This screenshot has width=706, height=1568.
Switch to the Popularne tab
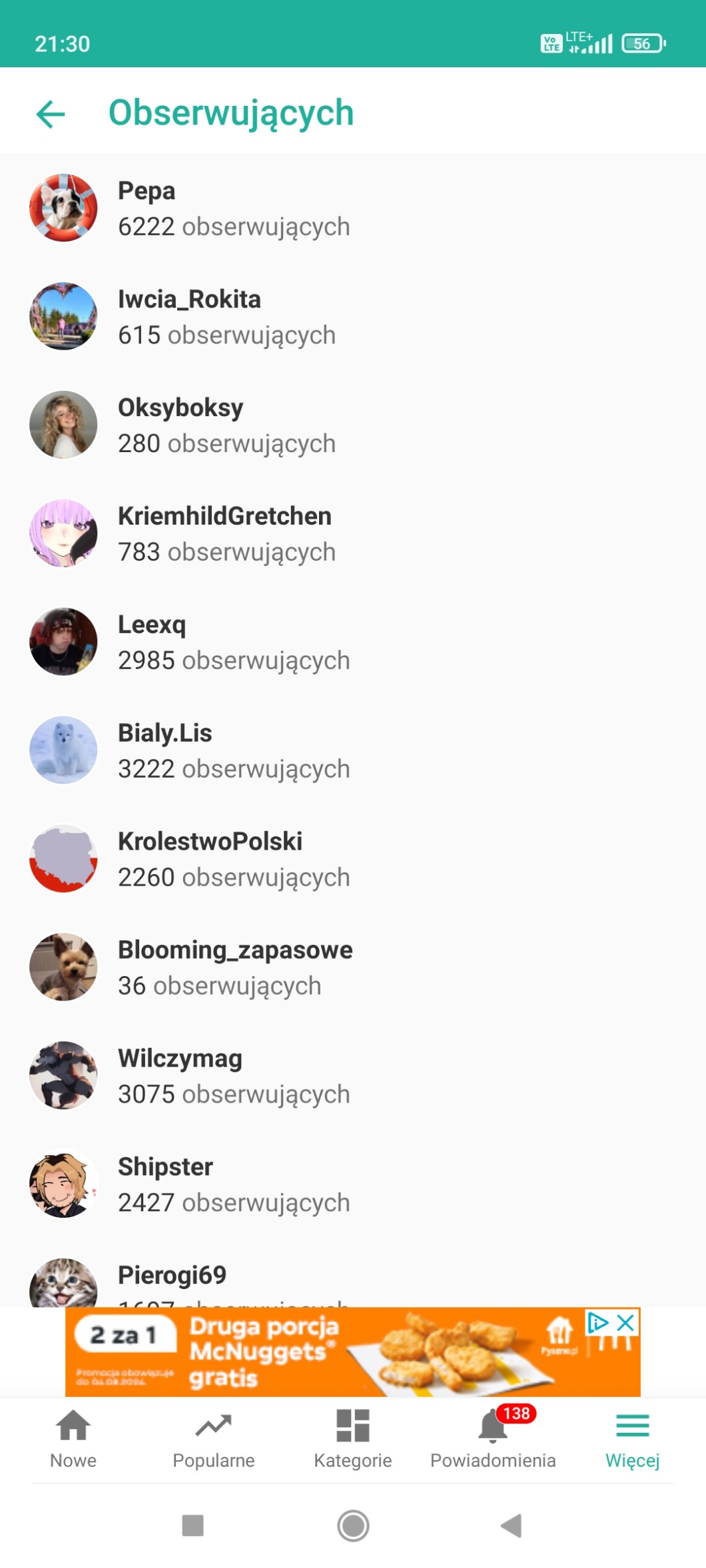pyautogui.click(x=213, y=1439)
